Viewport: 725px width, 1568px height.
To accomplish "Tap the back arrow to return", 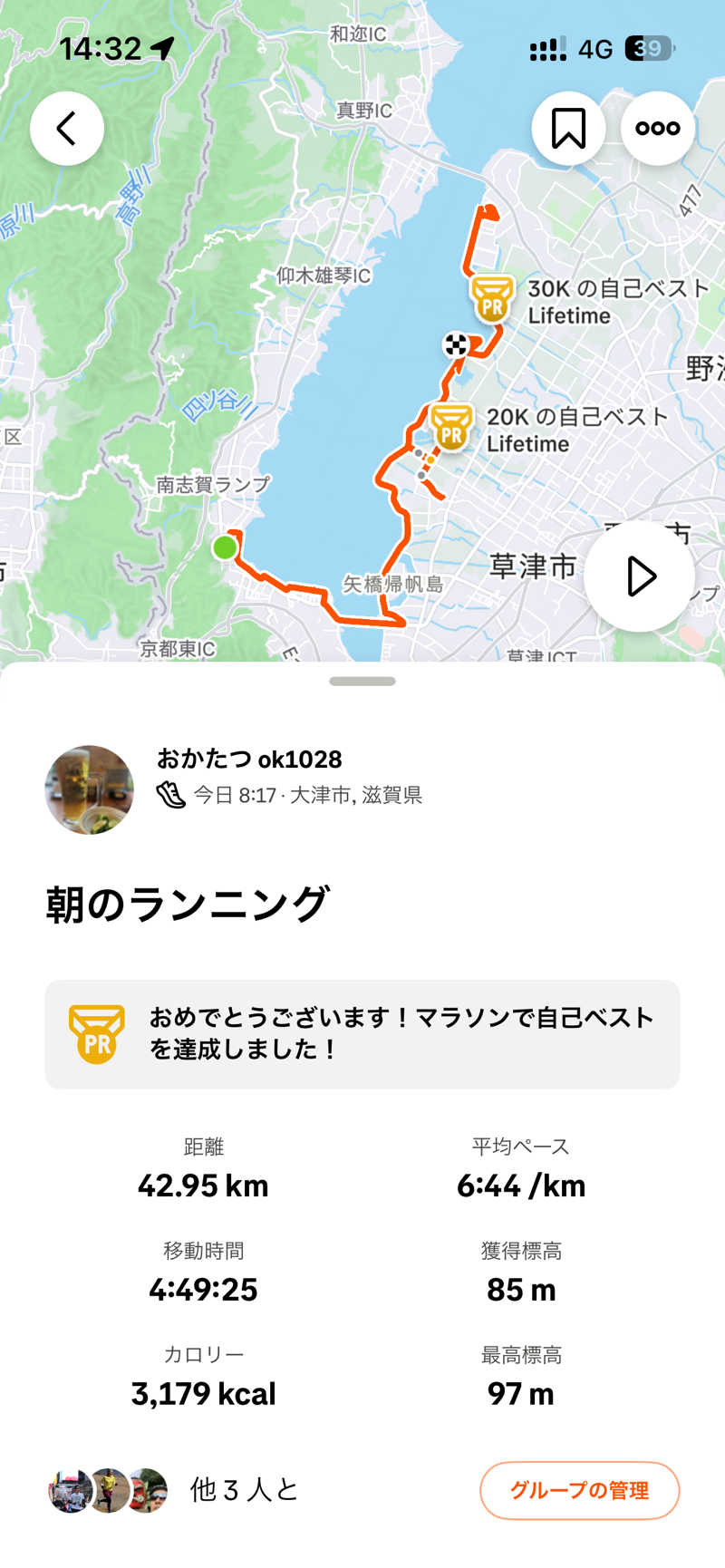I will 65,128.
